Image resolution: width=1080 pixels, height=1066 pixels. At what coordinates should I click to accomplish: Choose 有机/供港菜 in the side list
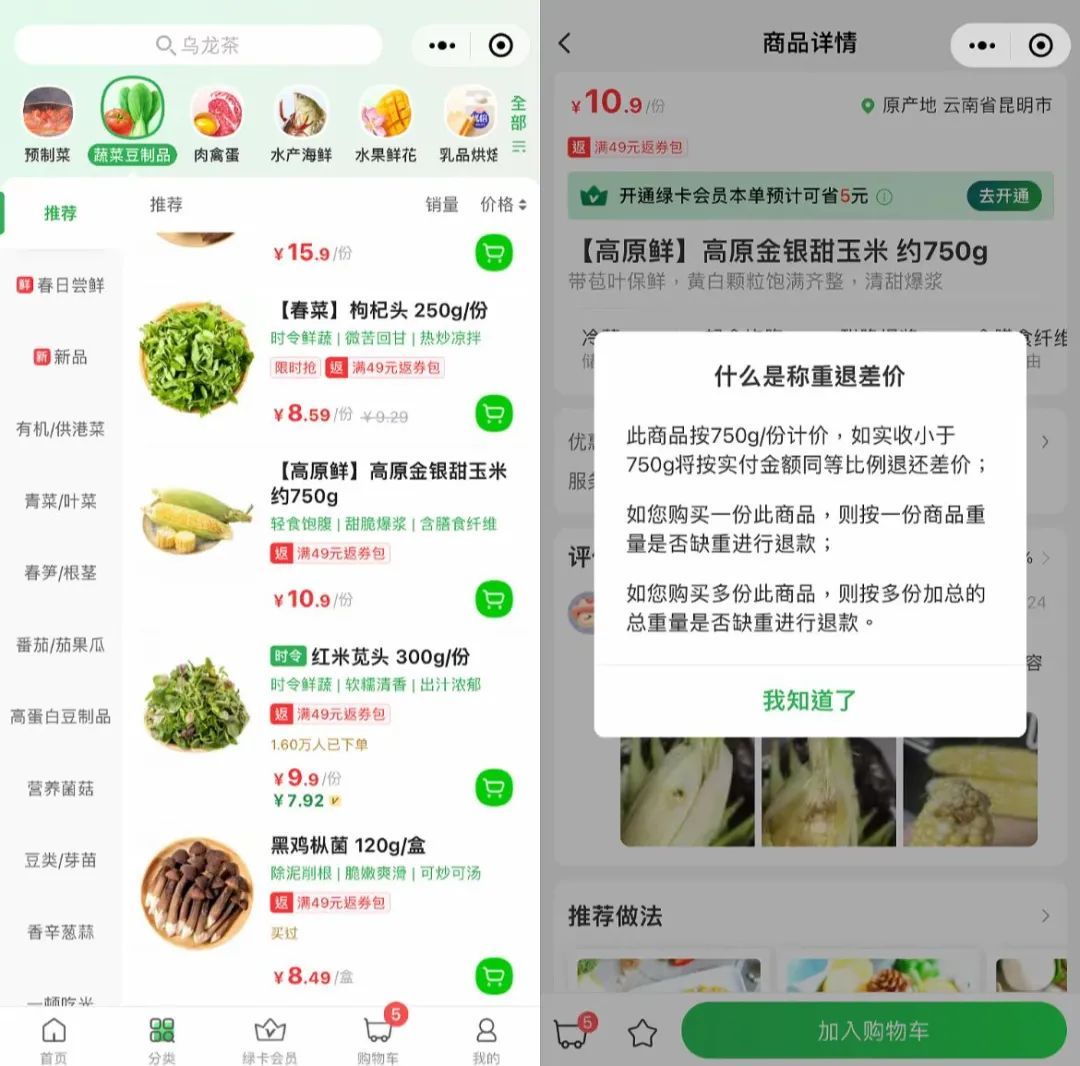(x=60, y=429)
